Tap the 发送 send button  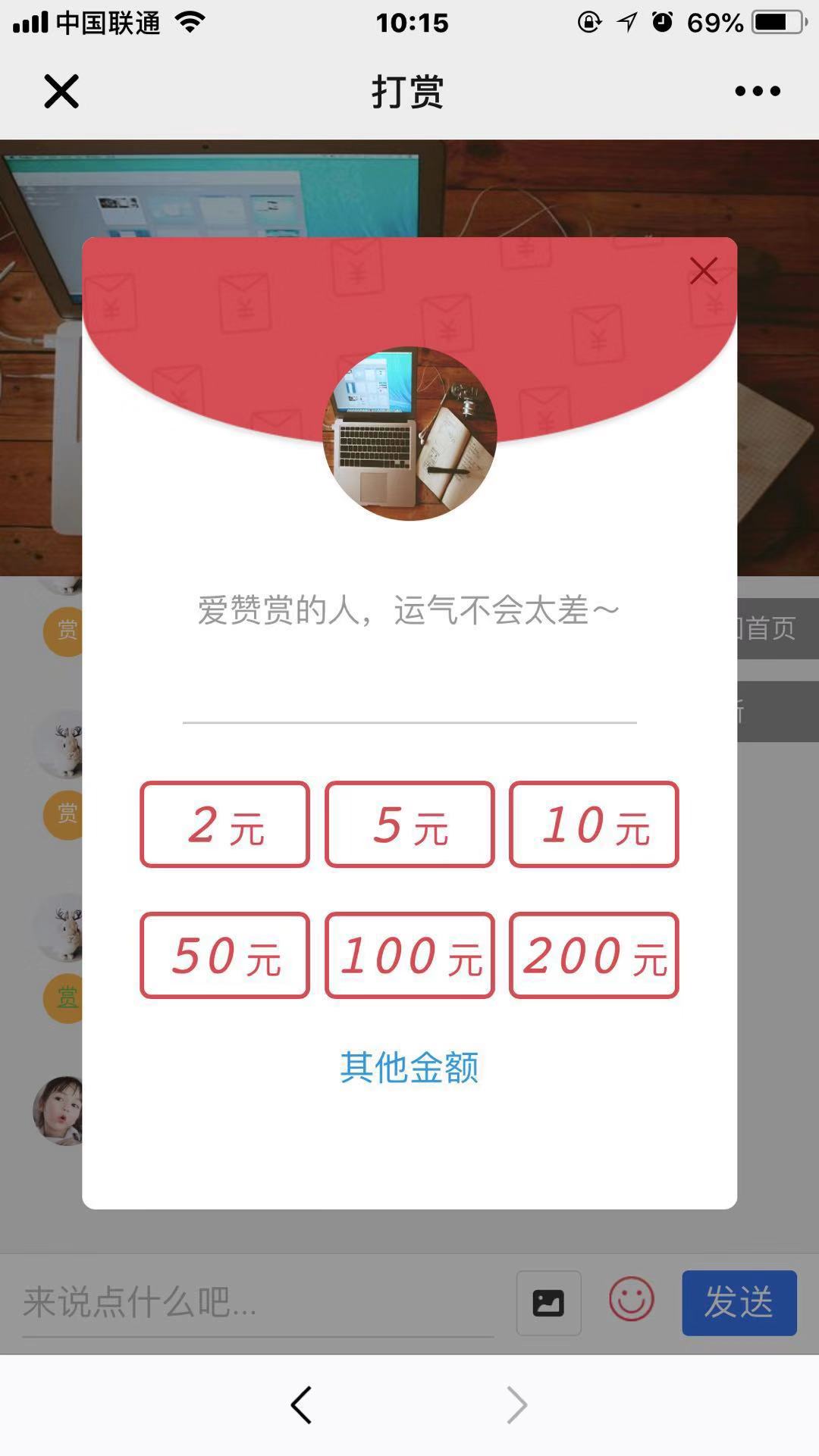pyautogui.click(x=739, y=1302)
